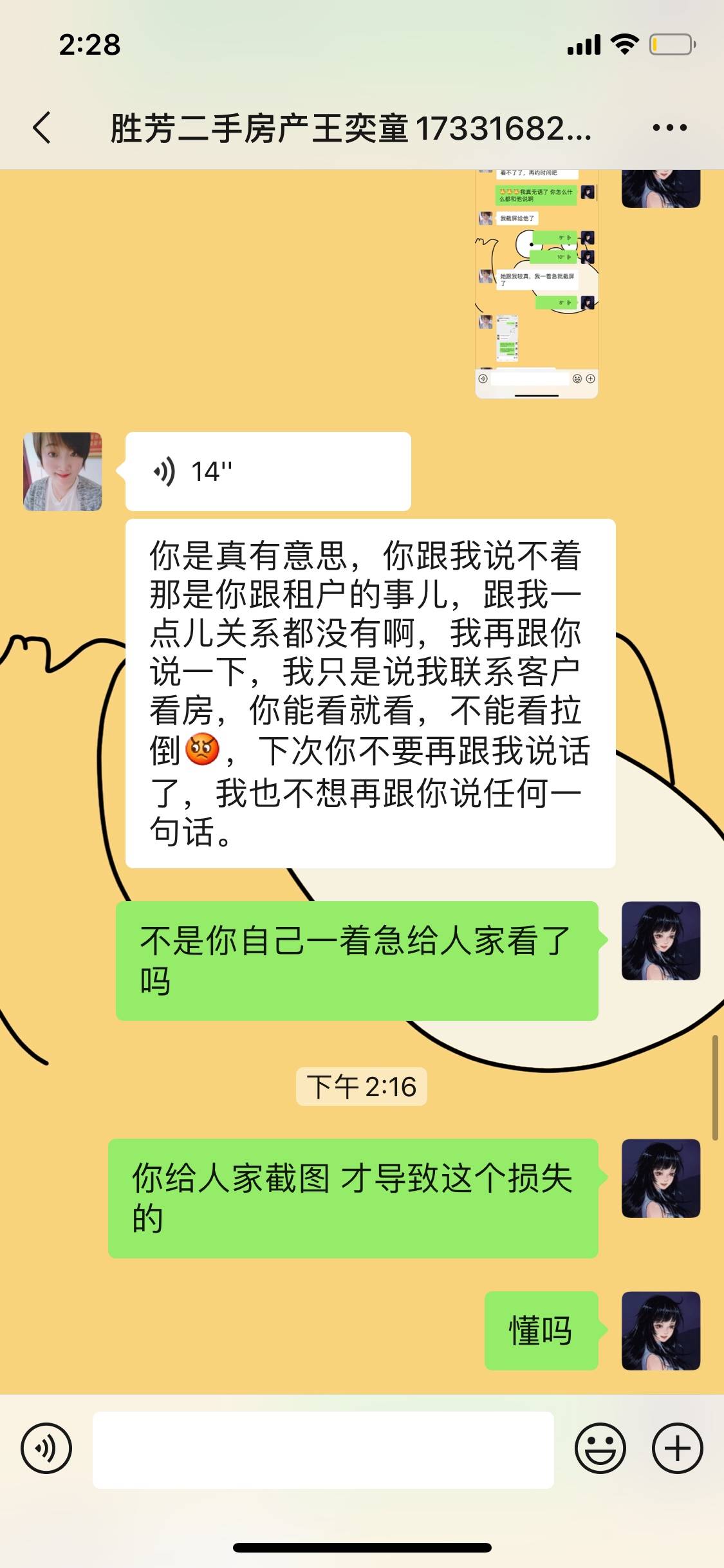Play the 14-second voice message
724x1568 pixels.
click(268, 471)
